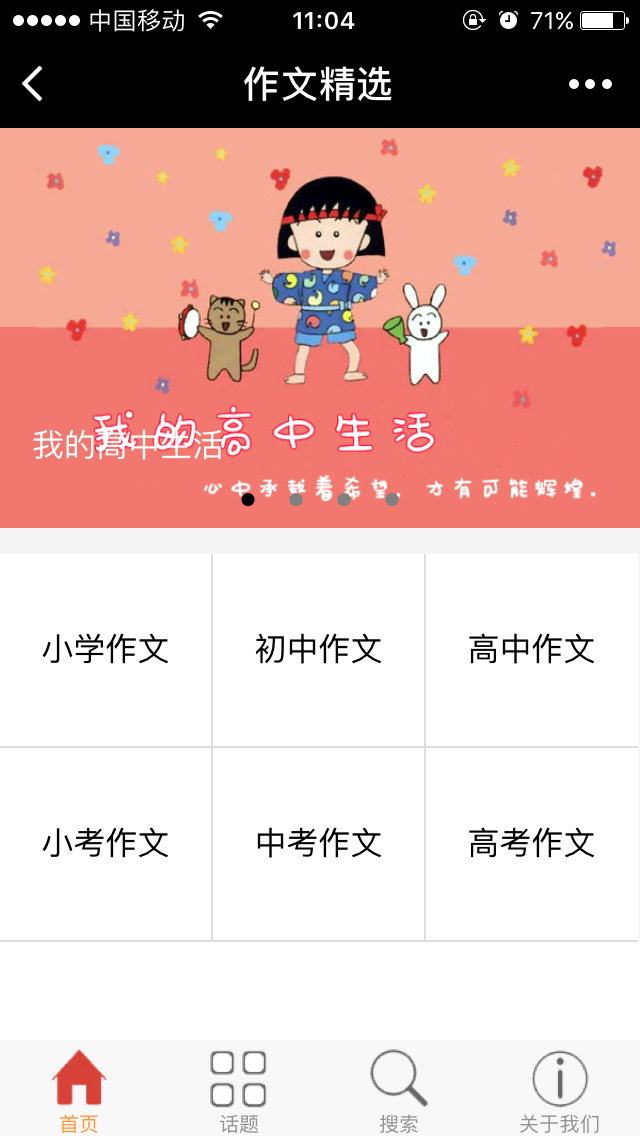Viewport: 640px width, 1136px height.
Task: Open 初中作文 category
Action: coord(318,650)
